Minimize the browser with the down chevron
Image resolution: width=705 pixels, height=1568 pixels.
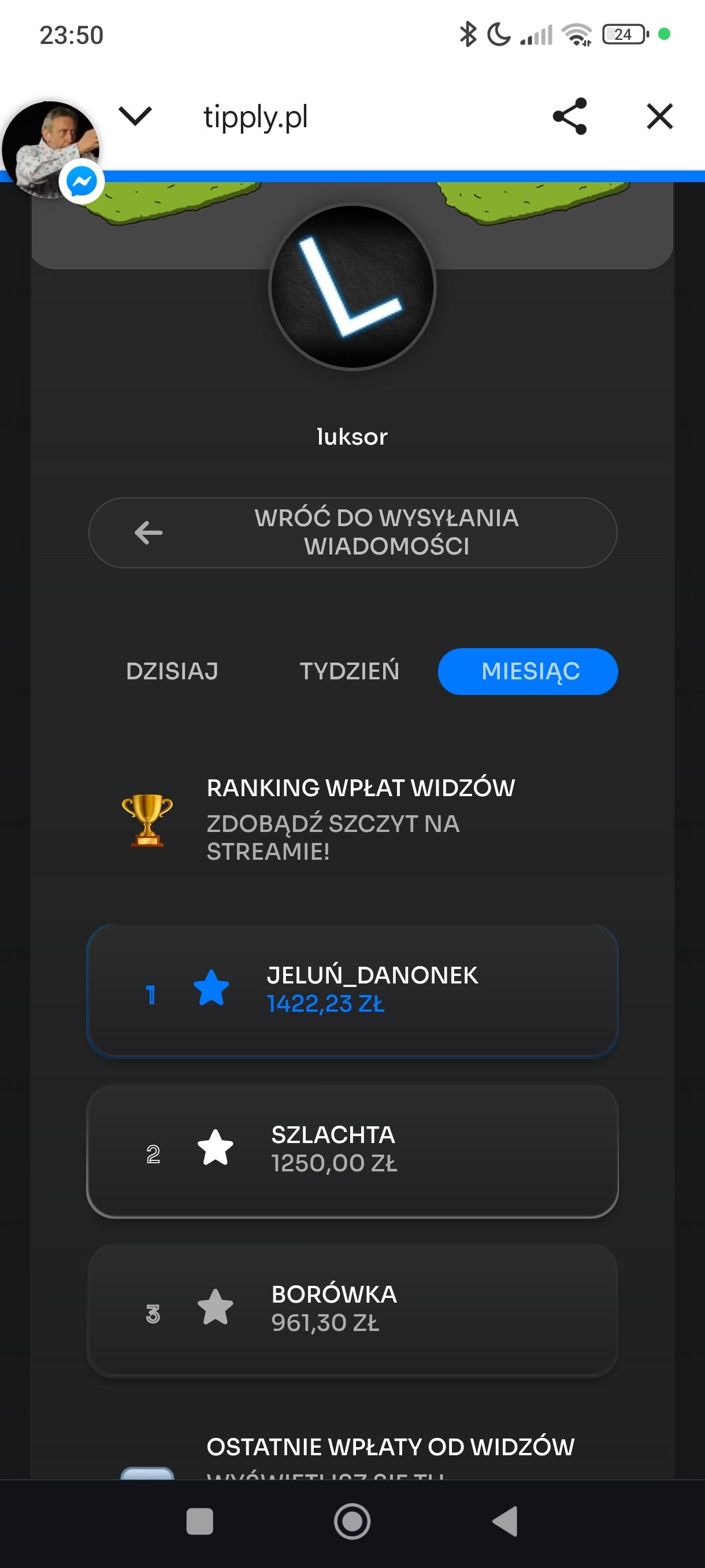(x=135, y=116)
